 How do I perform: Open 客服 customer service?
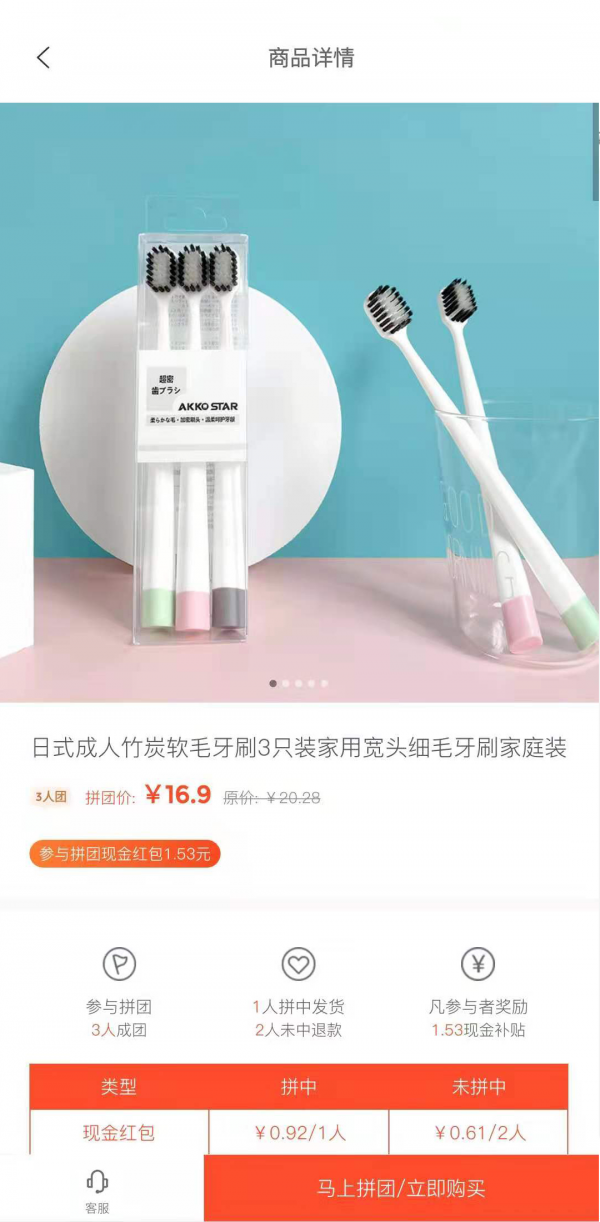click(x=97, y=1191)
